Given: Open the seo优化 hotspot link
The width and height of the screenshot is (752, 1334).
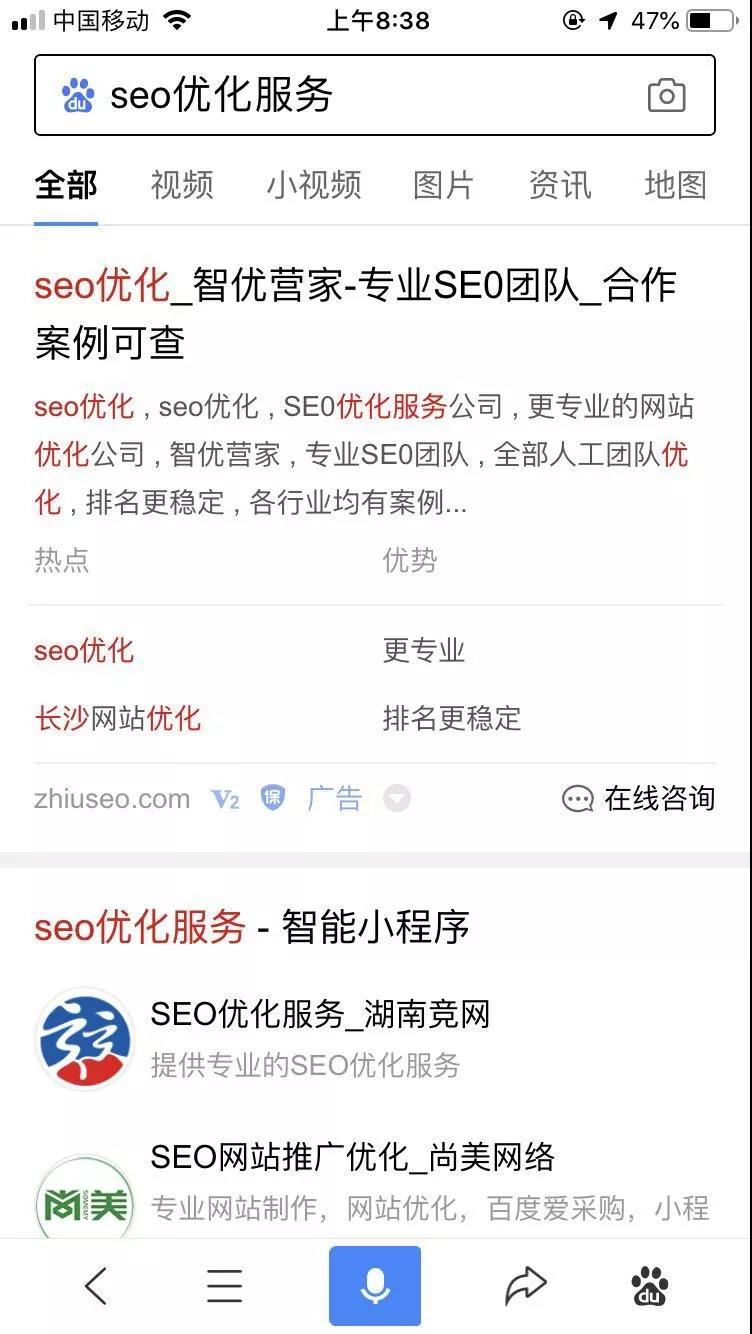Looking at the screenshot, I should tap(84, 651).
